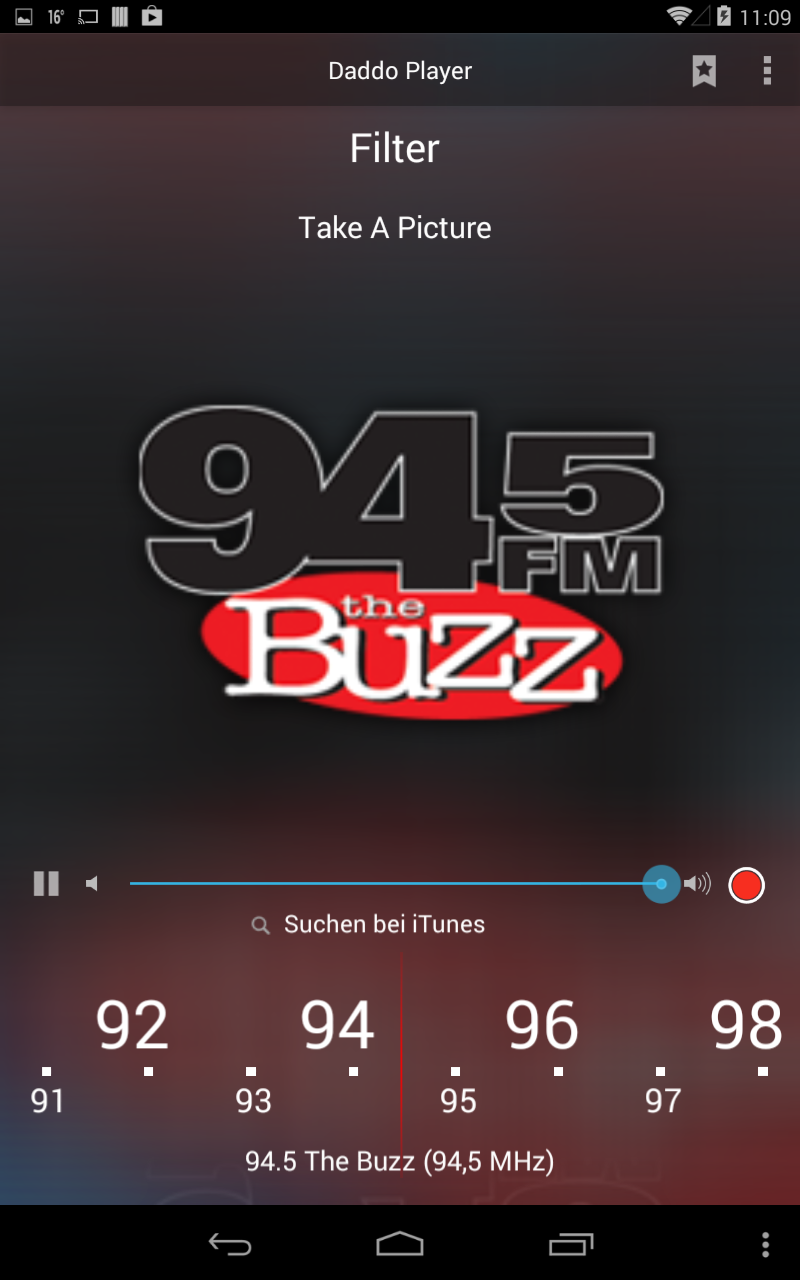The image size is (800, 1280).
Task: Tune the dial to 92 MHz
Action: click(132, 1026)
